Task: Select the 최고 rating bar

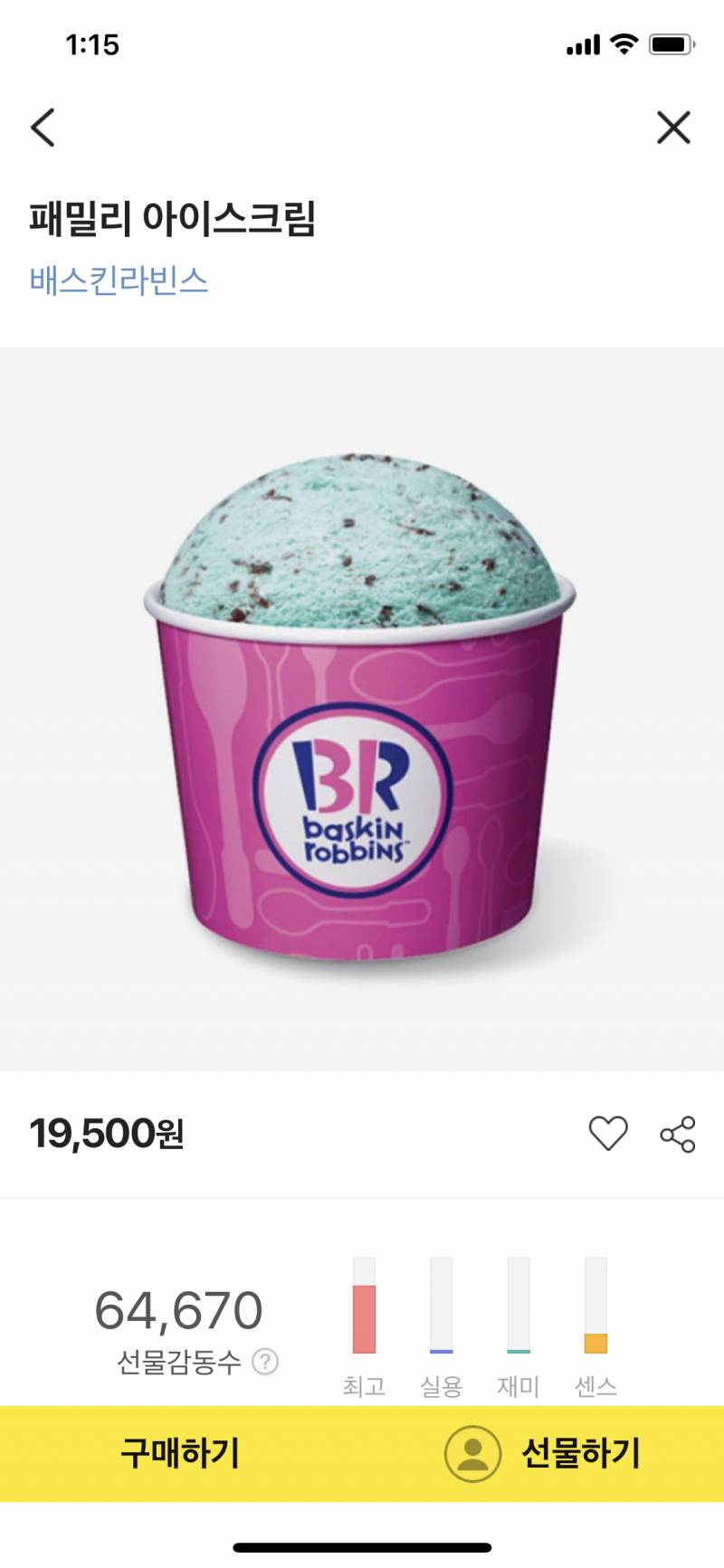Action: point(363,1303)
